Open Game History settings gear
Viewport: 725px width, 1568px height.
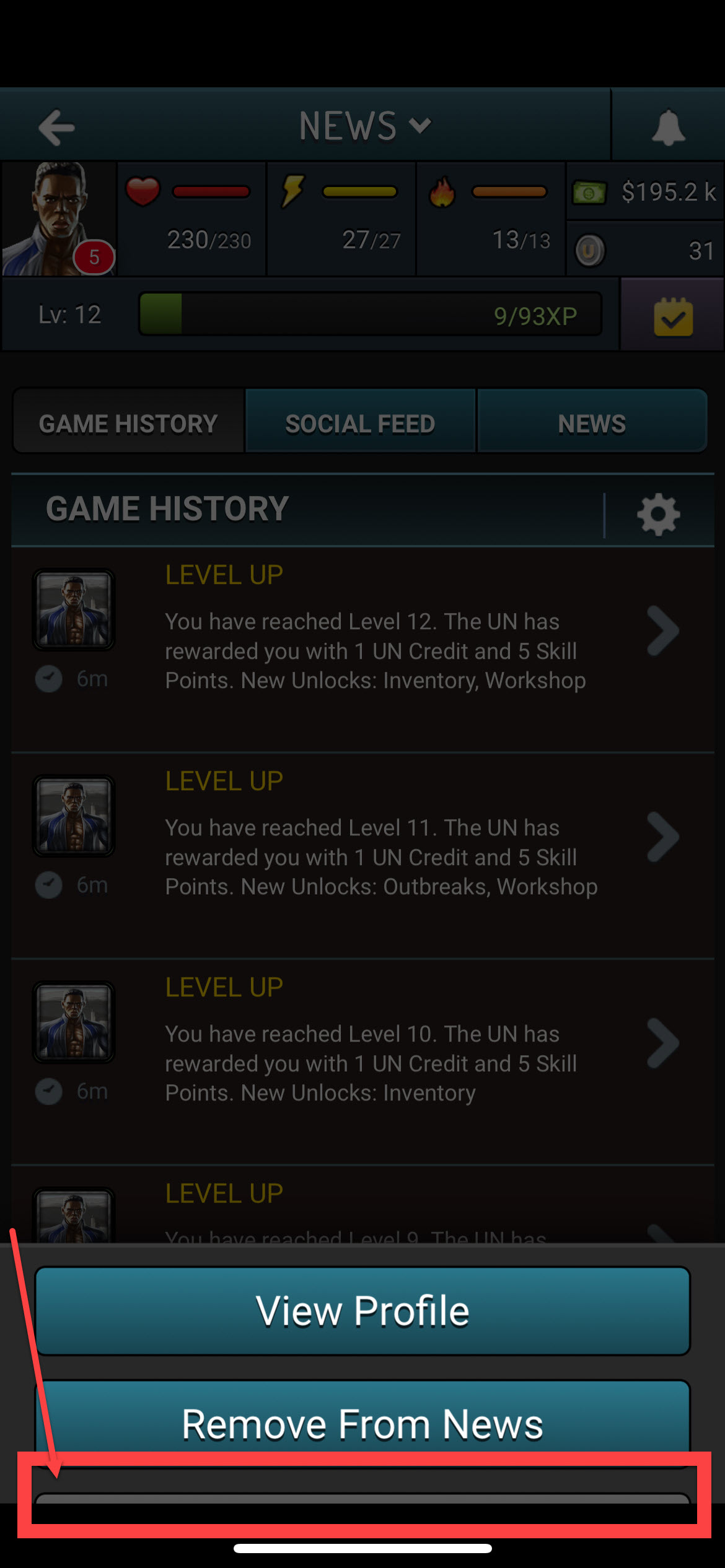pos(659,514)
